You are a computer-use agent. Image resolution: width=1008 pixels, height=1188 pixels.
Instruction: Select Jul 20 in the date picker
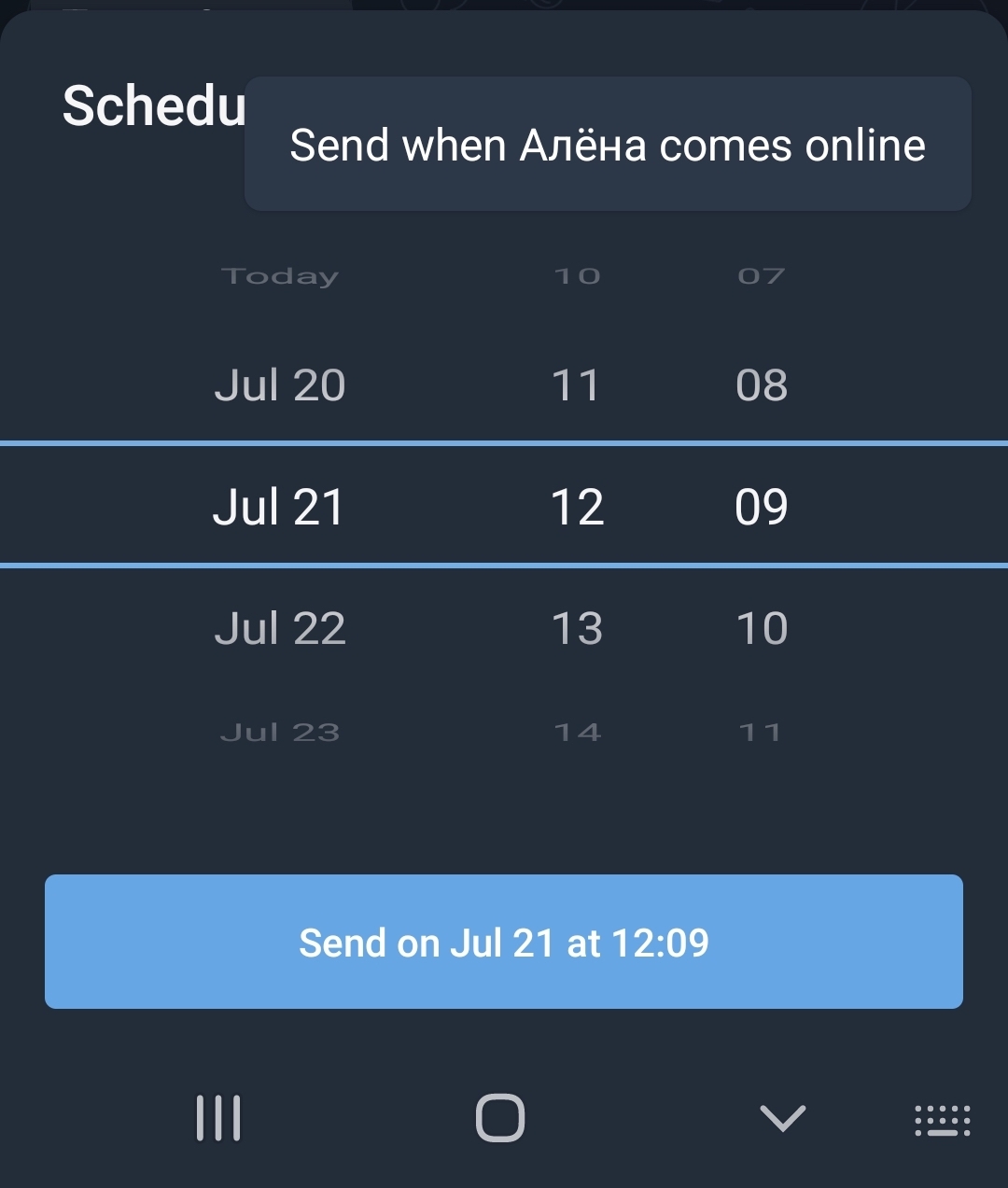[280, 384]
